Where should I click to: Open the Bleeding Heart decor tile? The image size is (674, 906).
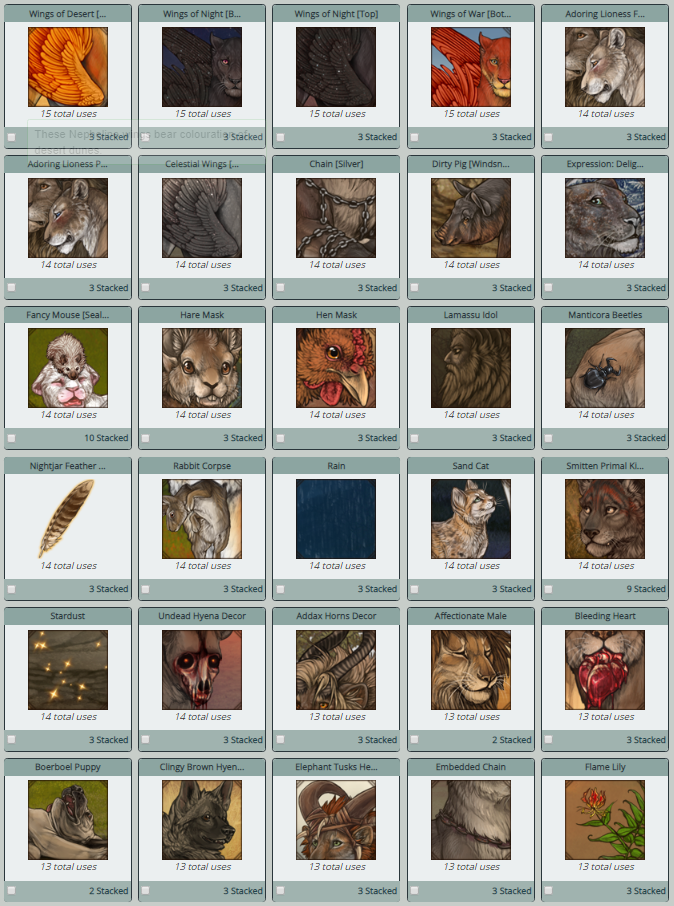click(605, 670)
